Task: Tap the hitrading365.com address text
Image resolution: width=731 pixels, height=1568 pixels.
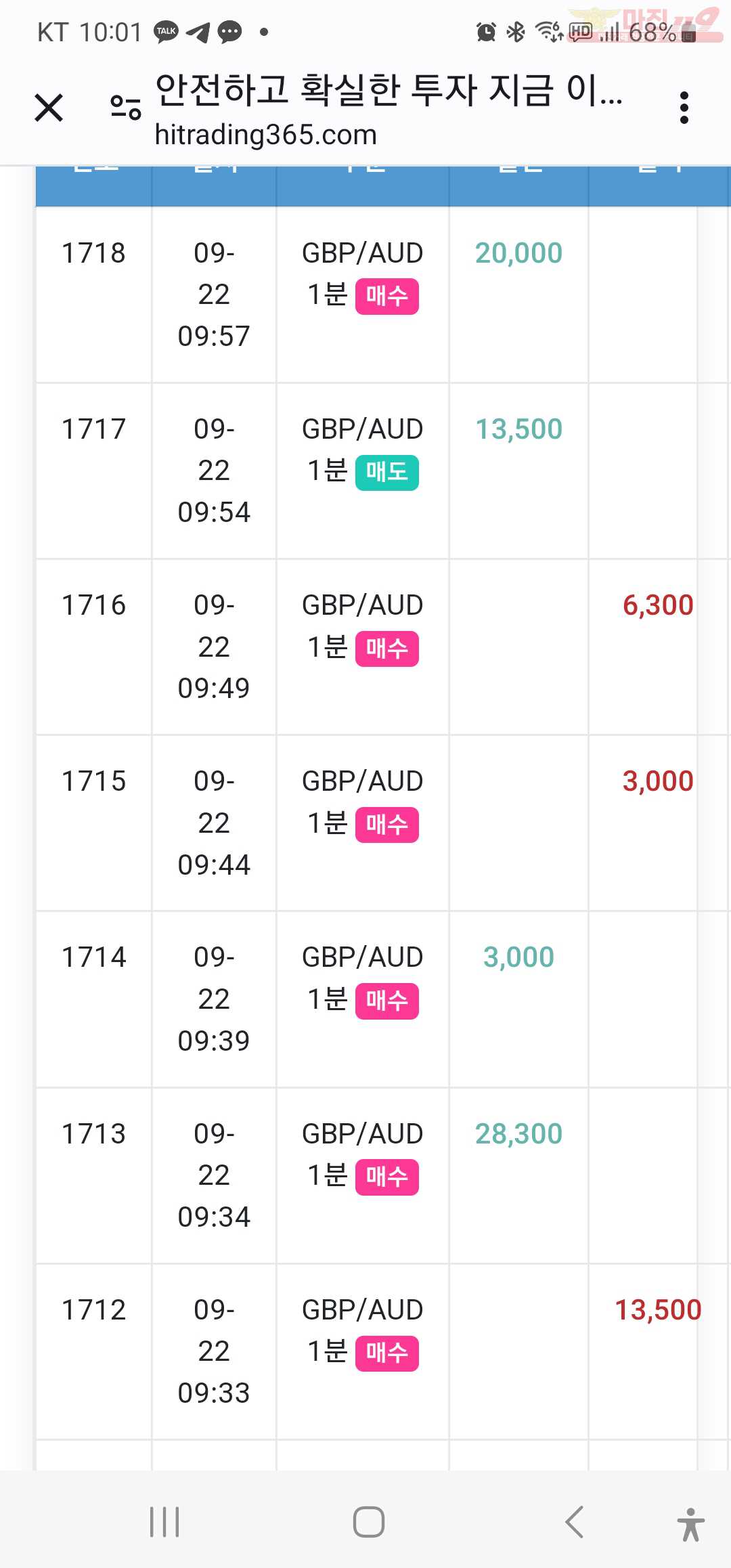Action: (x=265, y=135)
